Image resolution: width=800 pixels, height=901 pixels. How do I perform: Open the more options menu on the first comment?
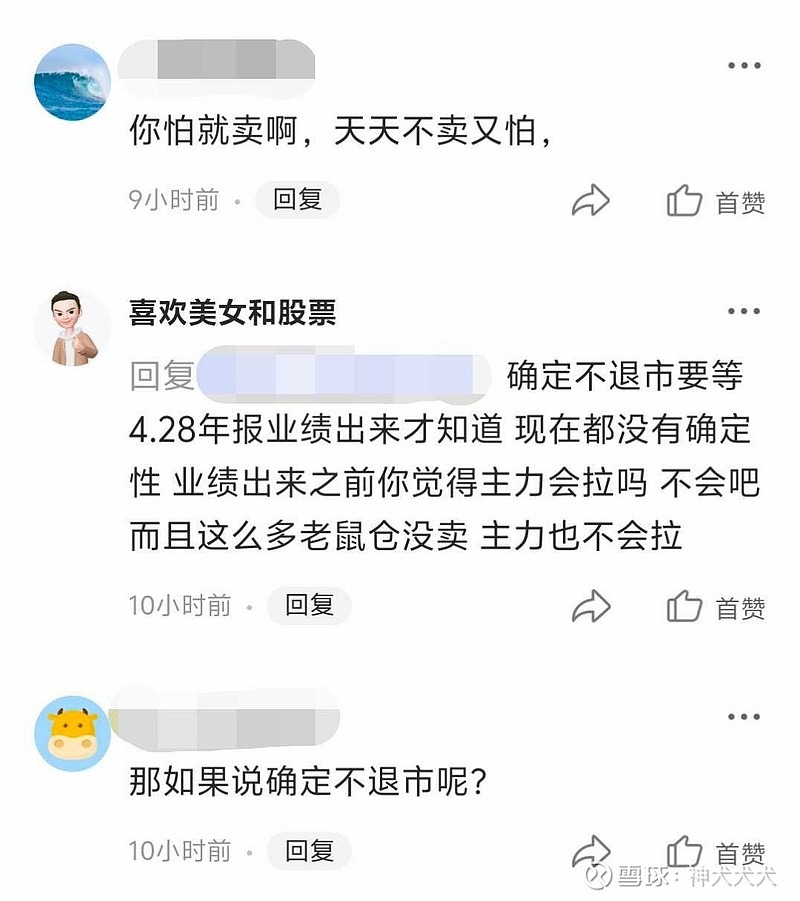(742, 66)
